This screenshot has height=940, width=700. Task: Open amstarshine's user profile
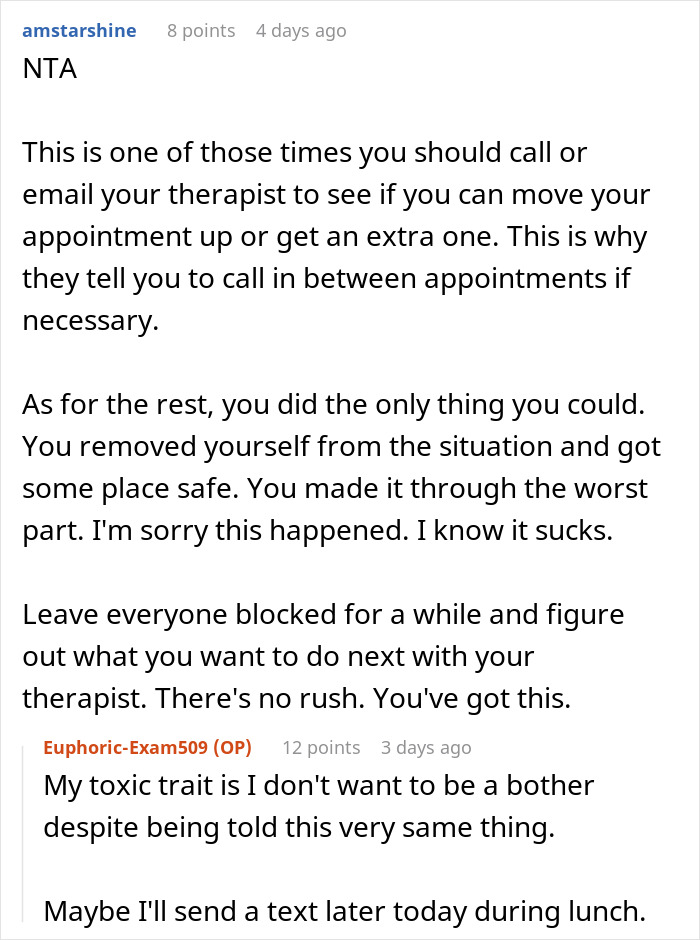(79, 31)
